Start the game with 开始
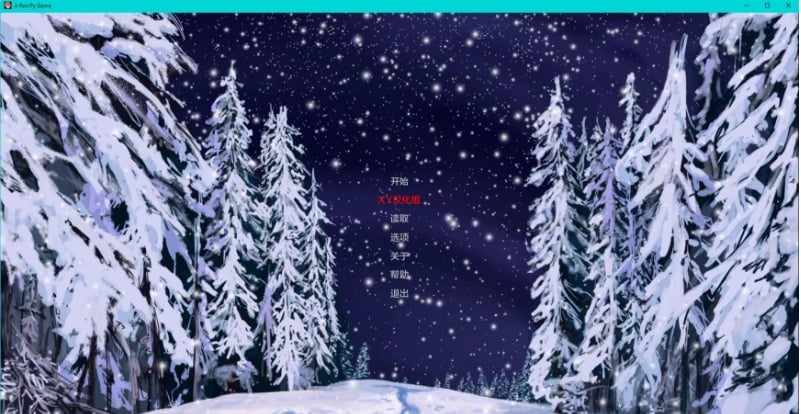 (399, 181)
